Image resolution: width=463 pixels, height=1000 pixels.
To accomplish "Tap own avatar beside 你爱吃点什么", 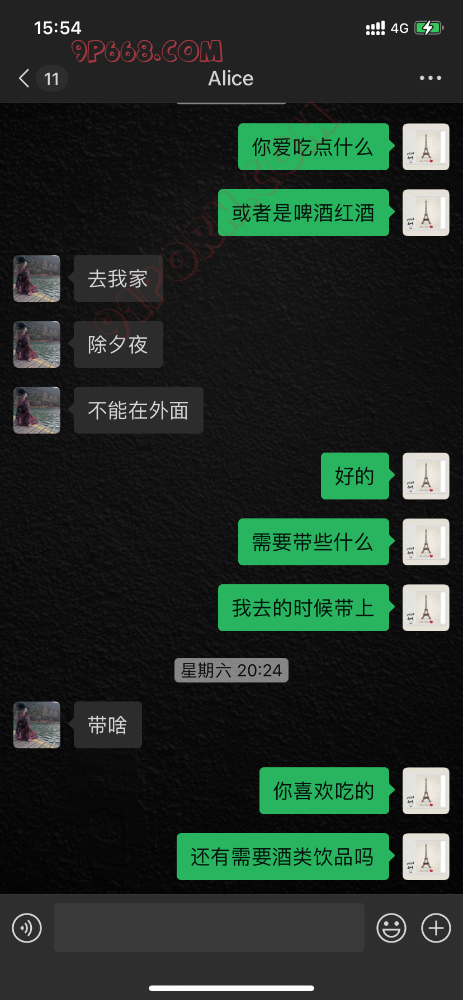I will pyautogui.click(x=426, y=147).
